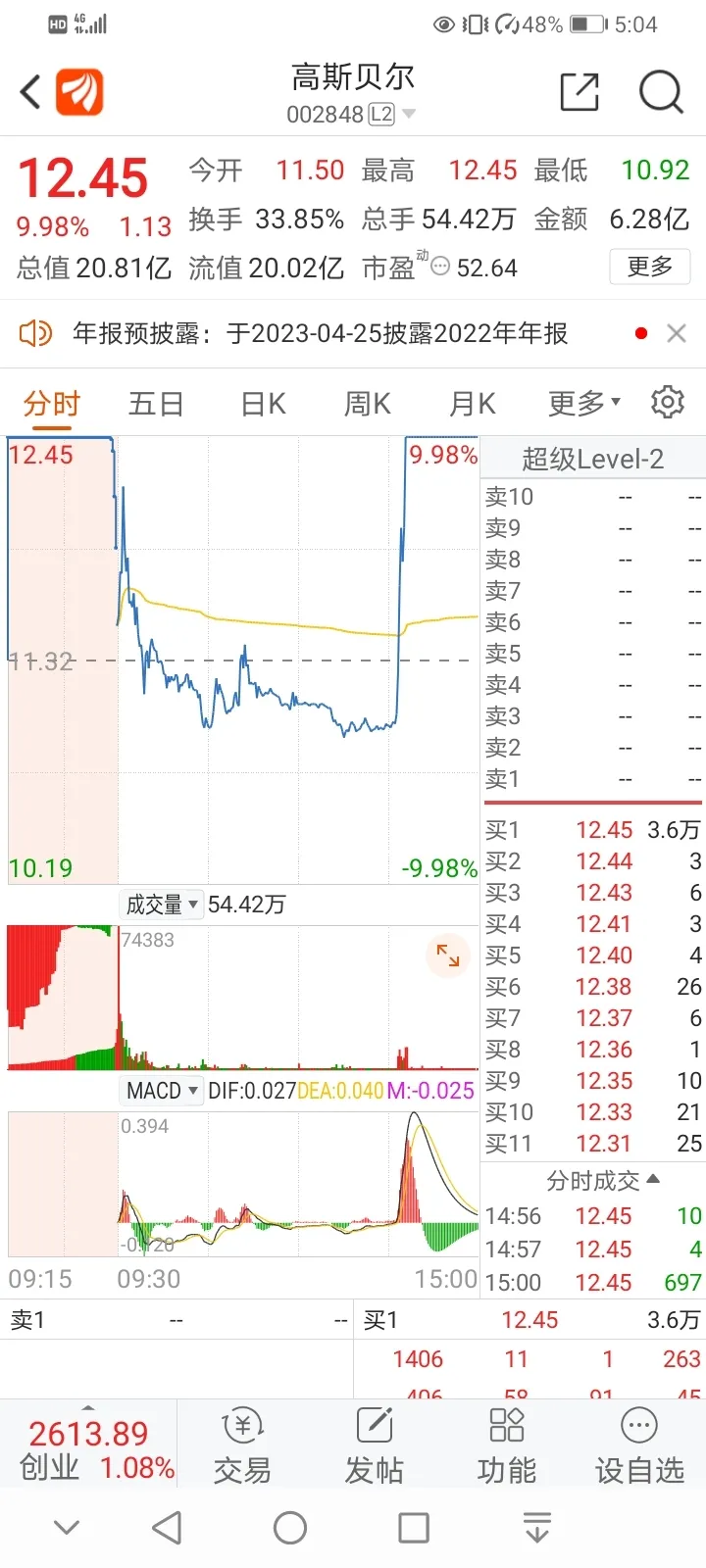Tap the 更多 button for more quote details

click(650, 267)
